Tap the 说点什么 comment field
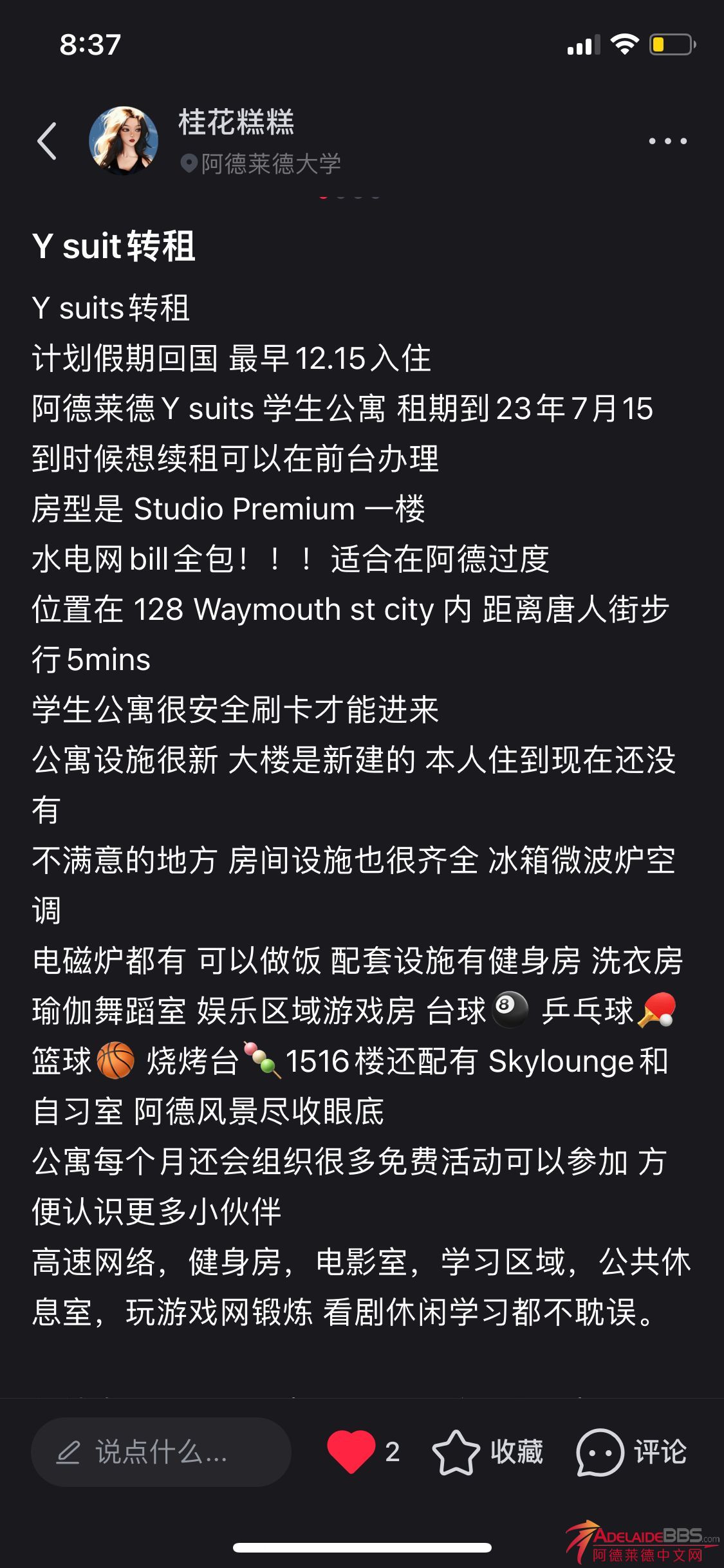724x1568 pixels. coord(161,1451)
